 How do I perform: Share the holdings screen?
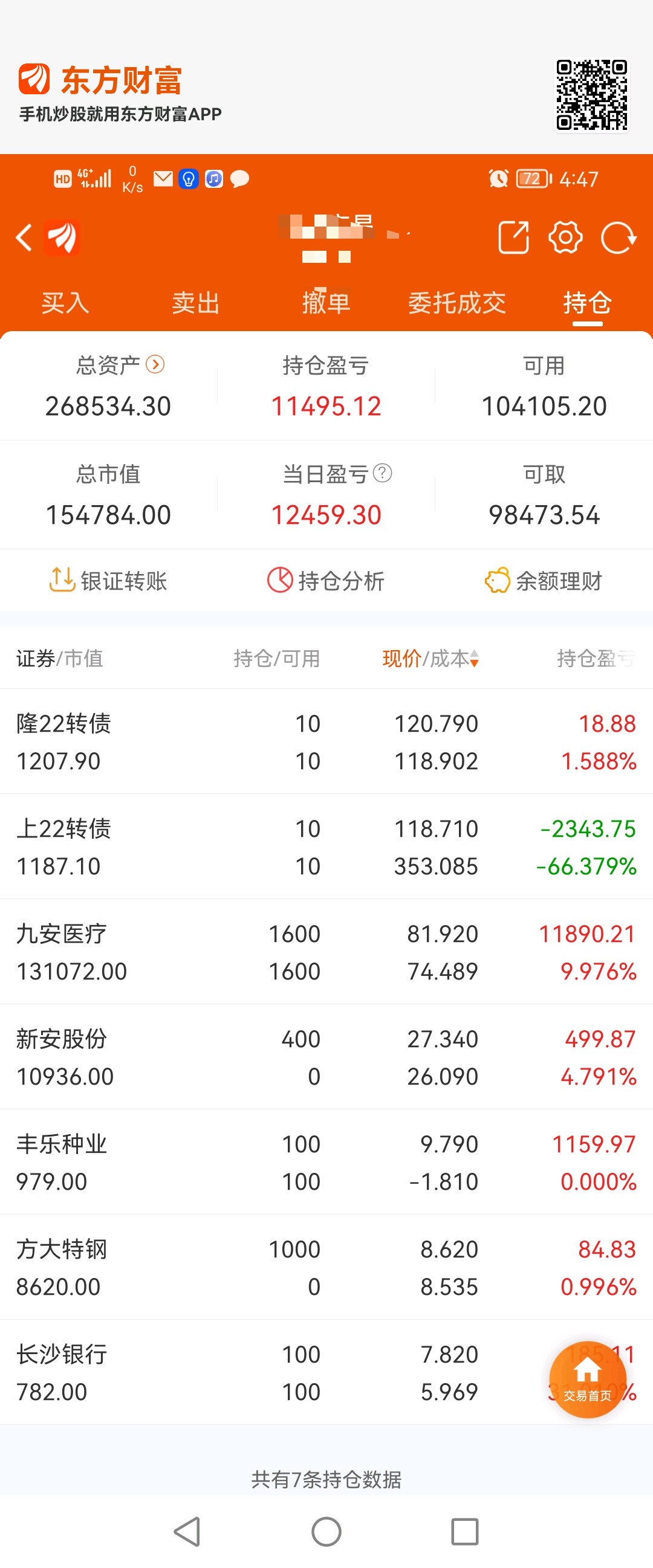pos(513,237)
